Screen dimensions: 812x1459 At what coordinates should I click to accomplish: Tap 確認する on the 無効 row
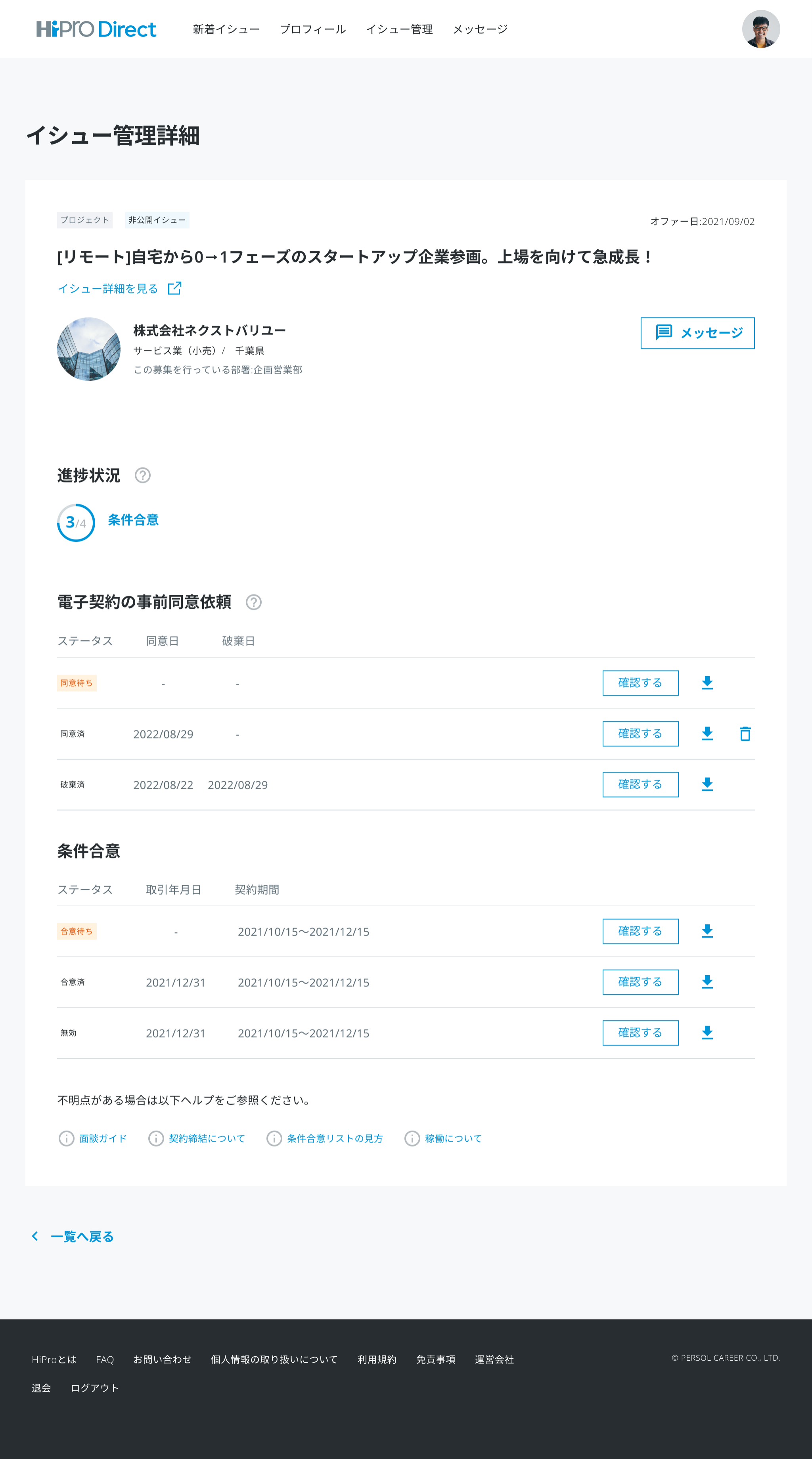pyautogui.click(x=640, y=1033)
